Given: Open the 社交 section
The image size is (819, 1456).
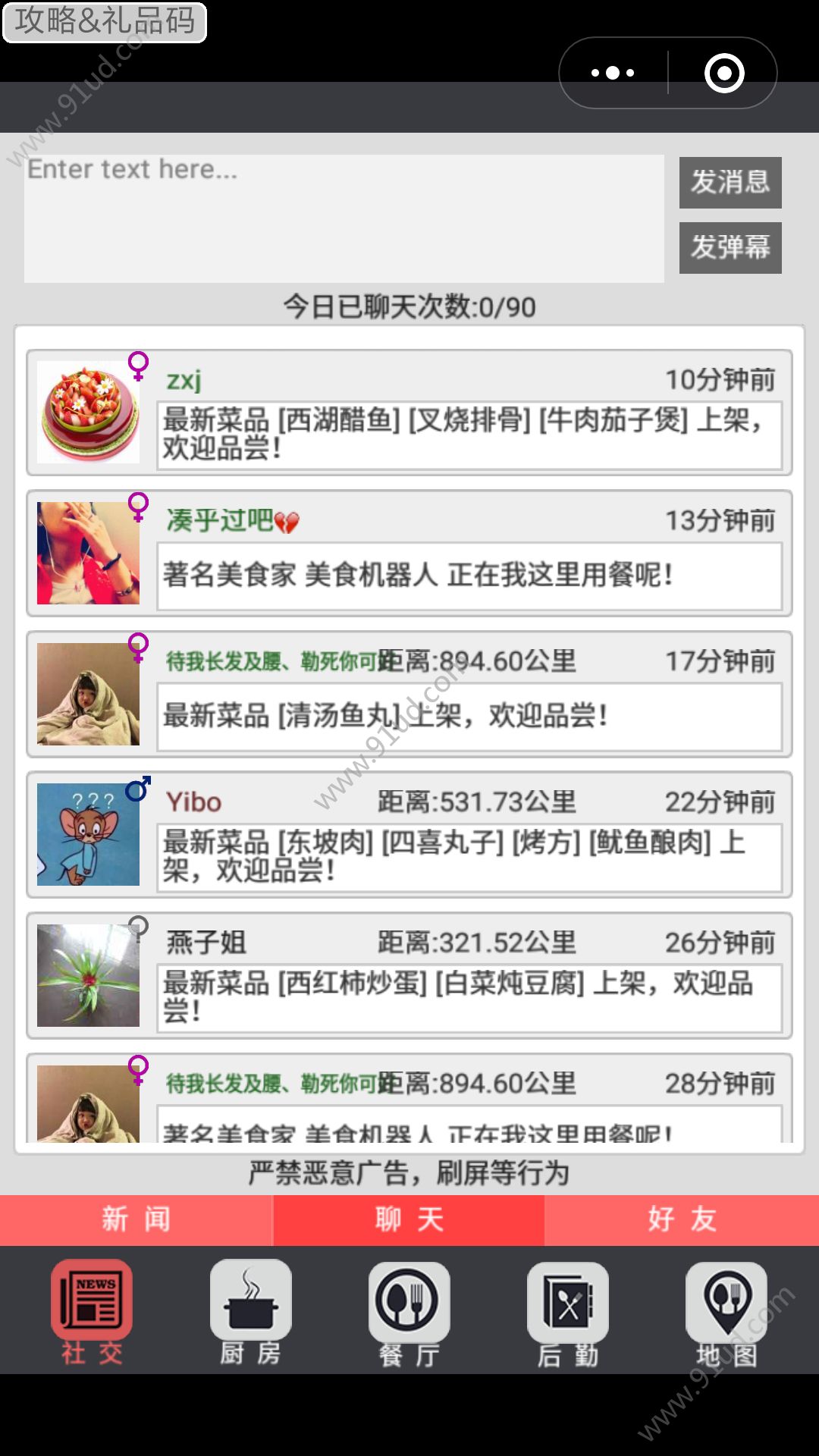Looking at the screenshot, I should (92, 1310).
